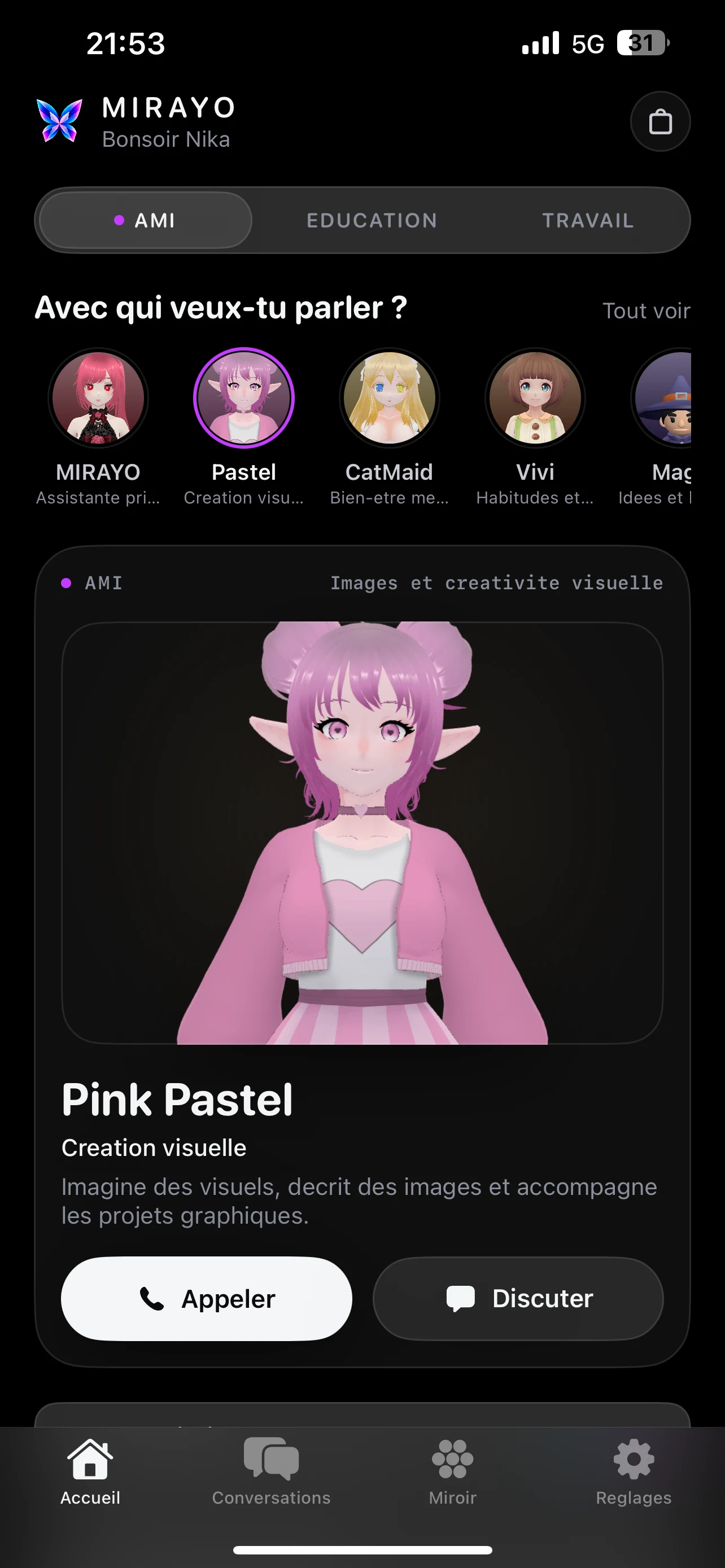Open the shopping bag icon
Viewport: 725px width, 1568px height.
coord(660,122)
